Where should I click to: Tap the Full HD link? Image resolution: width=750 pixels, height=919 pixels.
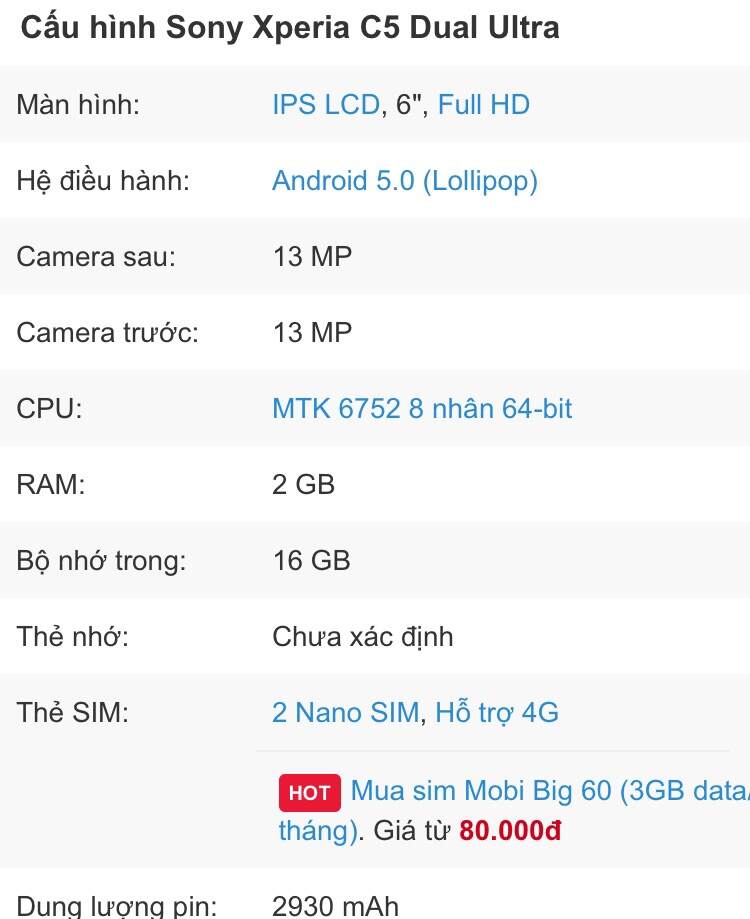(x=483, y=105)
